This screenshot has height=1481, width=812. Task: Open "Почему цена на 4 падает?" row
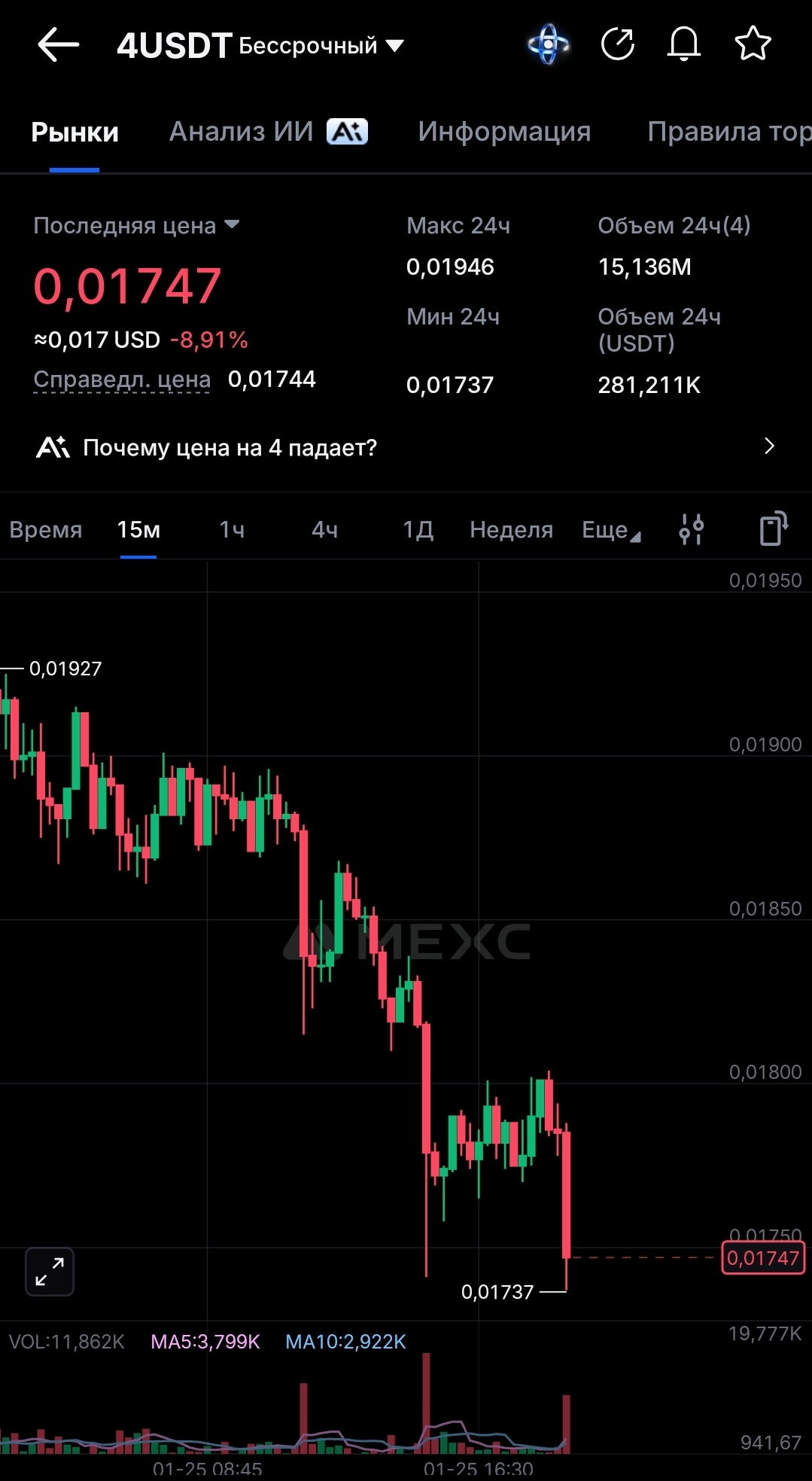[406, 447]
